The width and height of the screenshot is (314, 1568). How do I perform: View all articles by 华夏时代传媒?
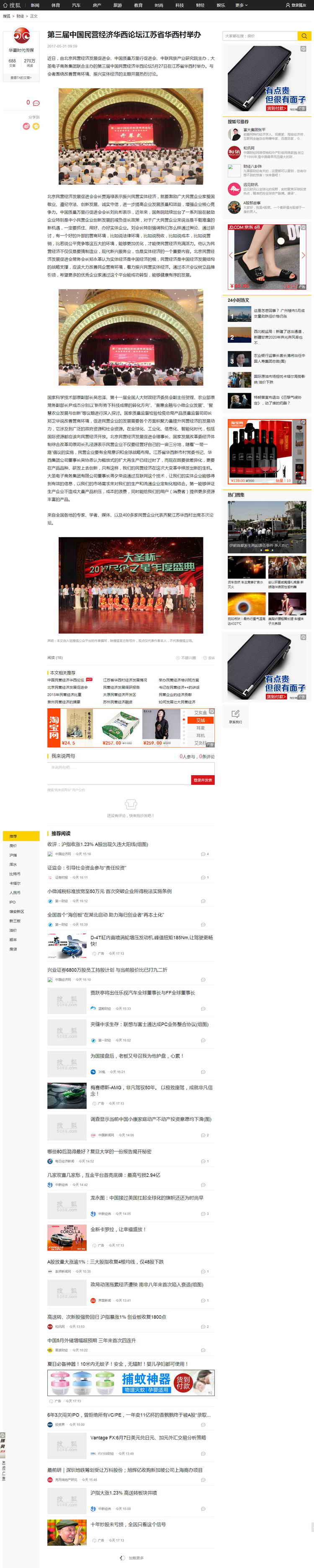(21, 77)
